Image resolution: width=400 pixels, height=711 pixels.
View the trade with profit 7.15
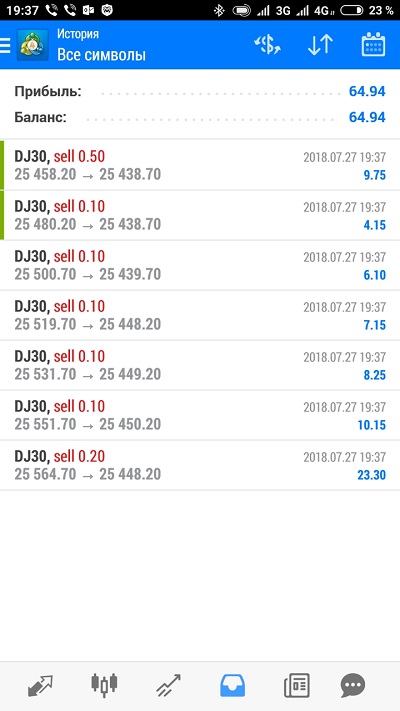tap(200, 315)
